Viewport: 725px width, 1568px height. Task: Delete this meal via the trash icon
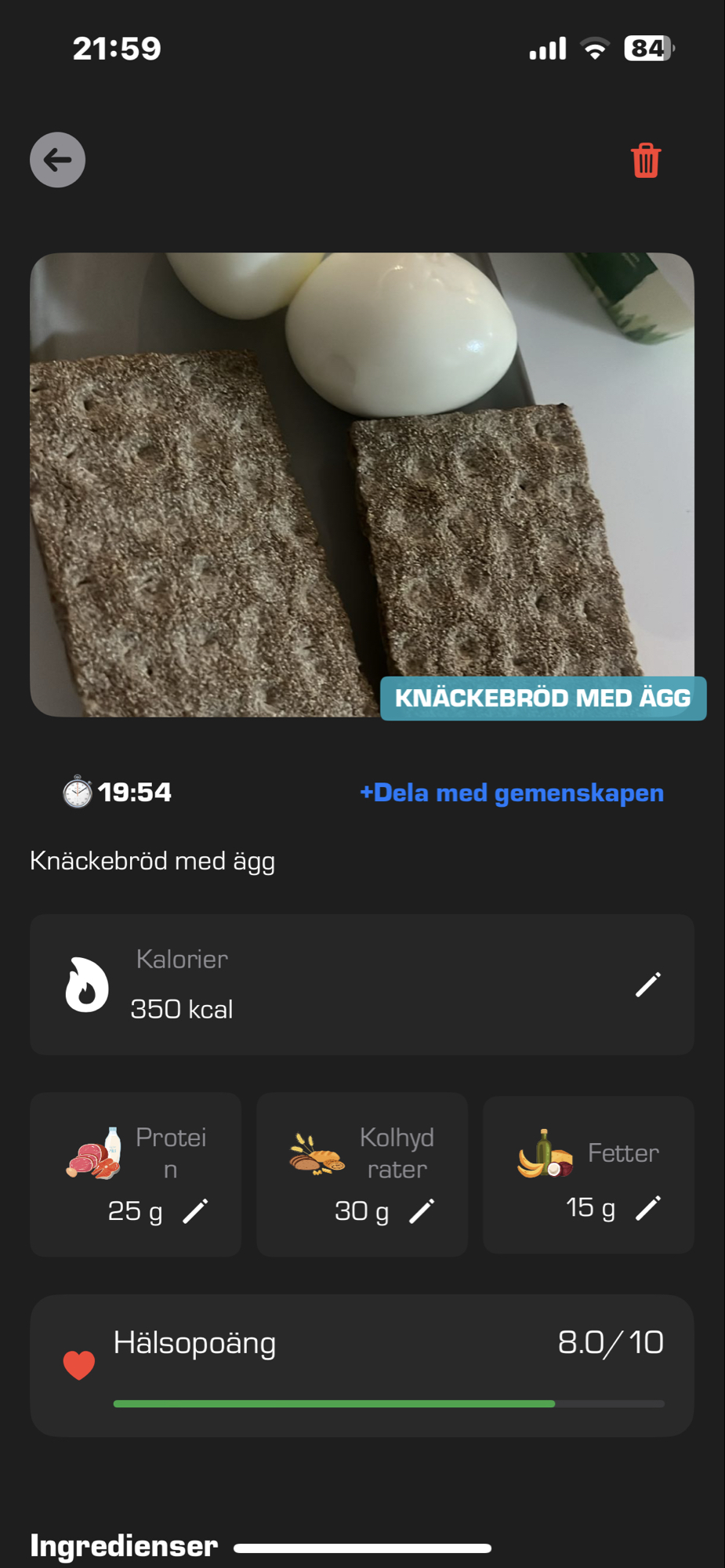click(x=644, y=160)
